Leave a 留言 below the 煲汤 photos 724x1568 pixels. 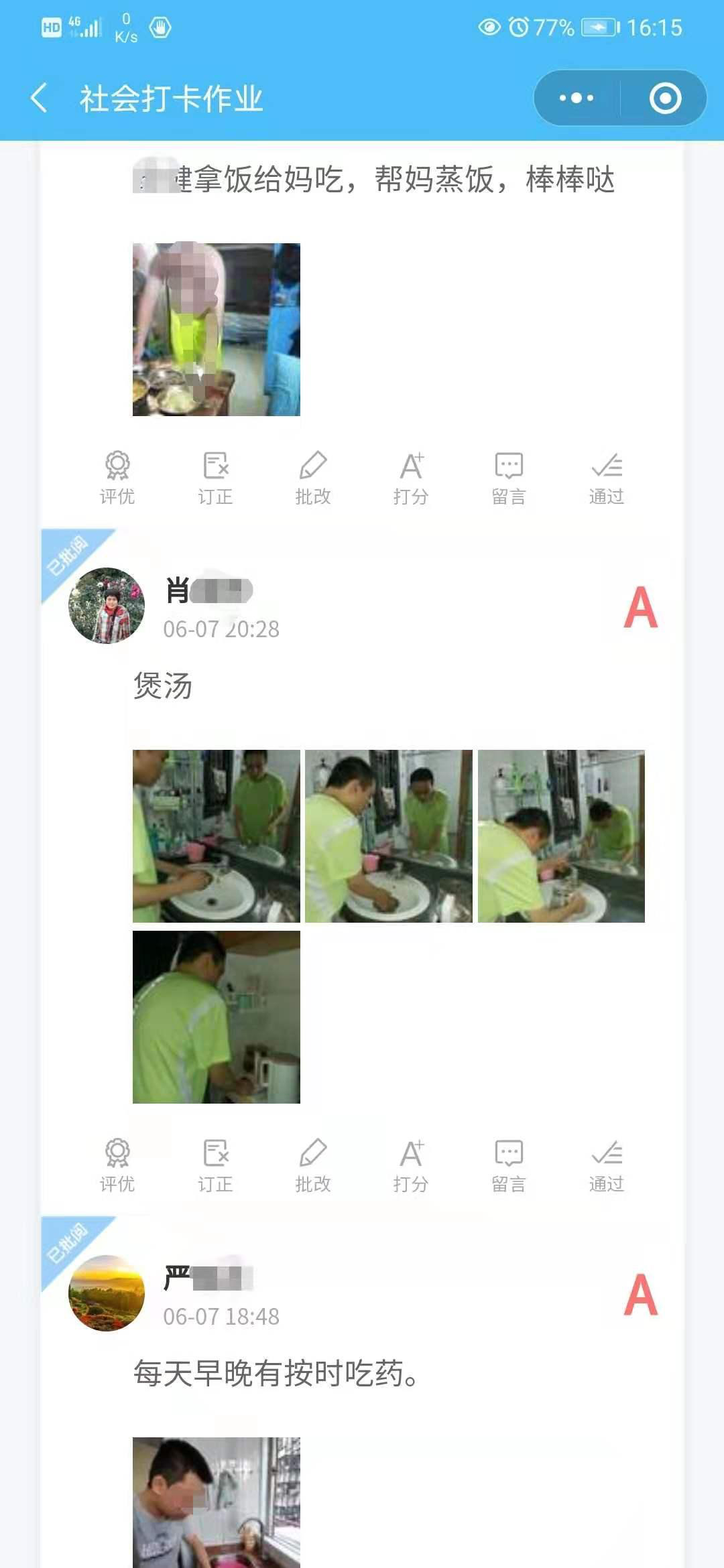(509, 1165)
